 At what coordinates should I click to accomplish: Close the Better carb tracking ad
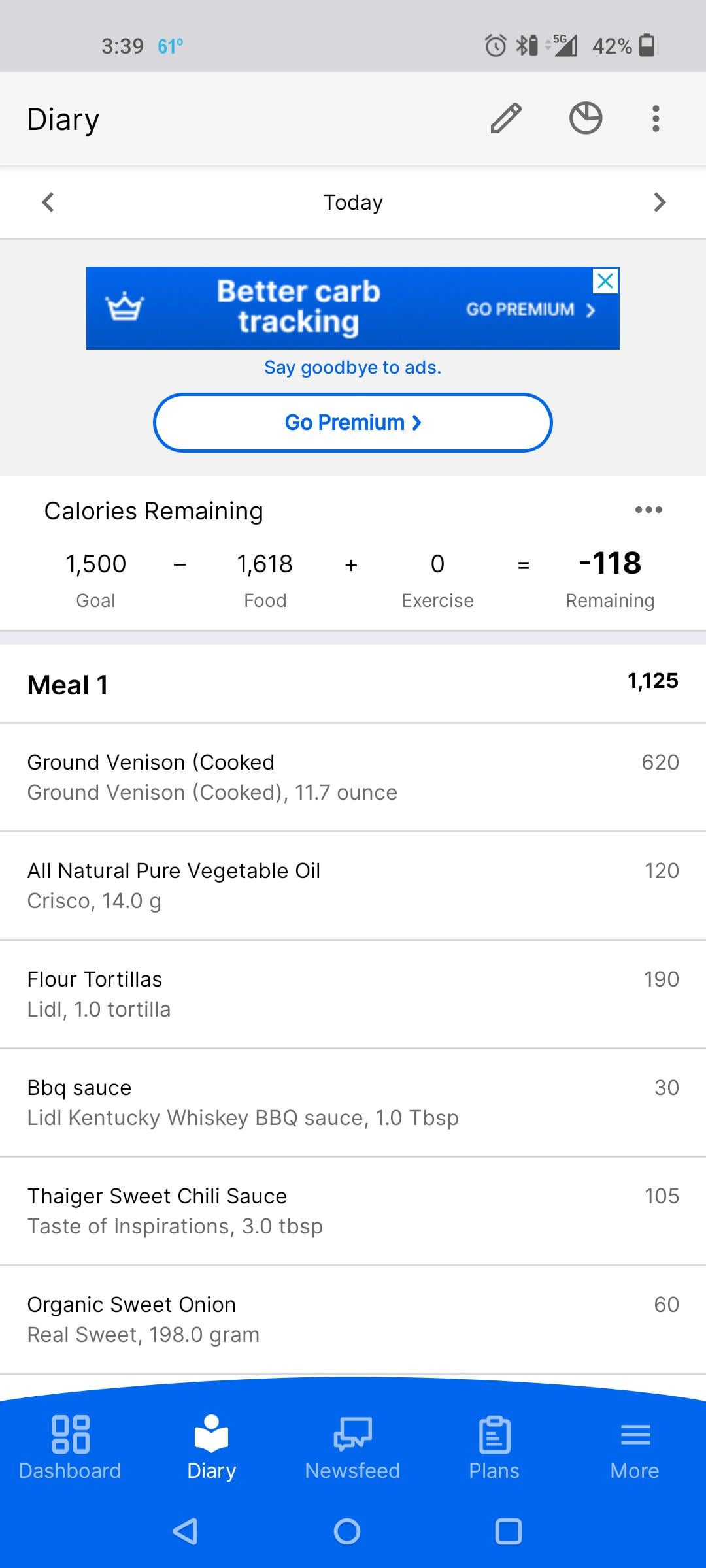[606, 281]
